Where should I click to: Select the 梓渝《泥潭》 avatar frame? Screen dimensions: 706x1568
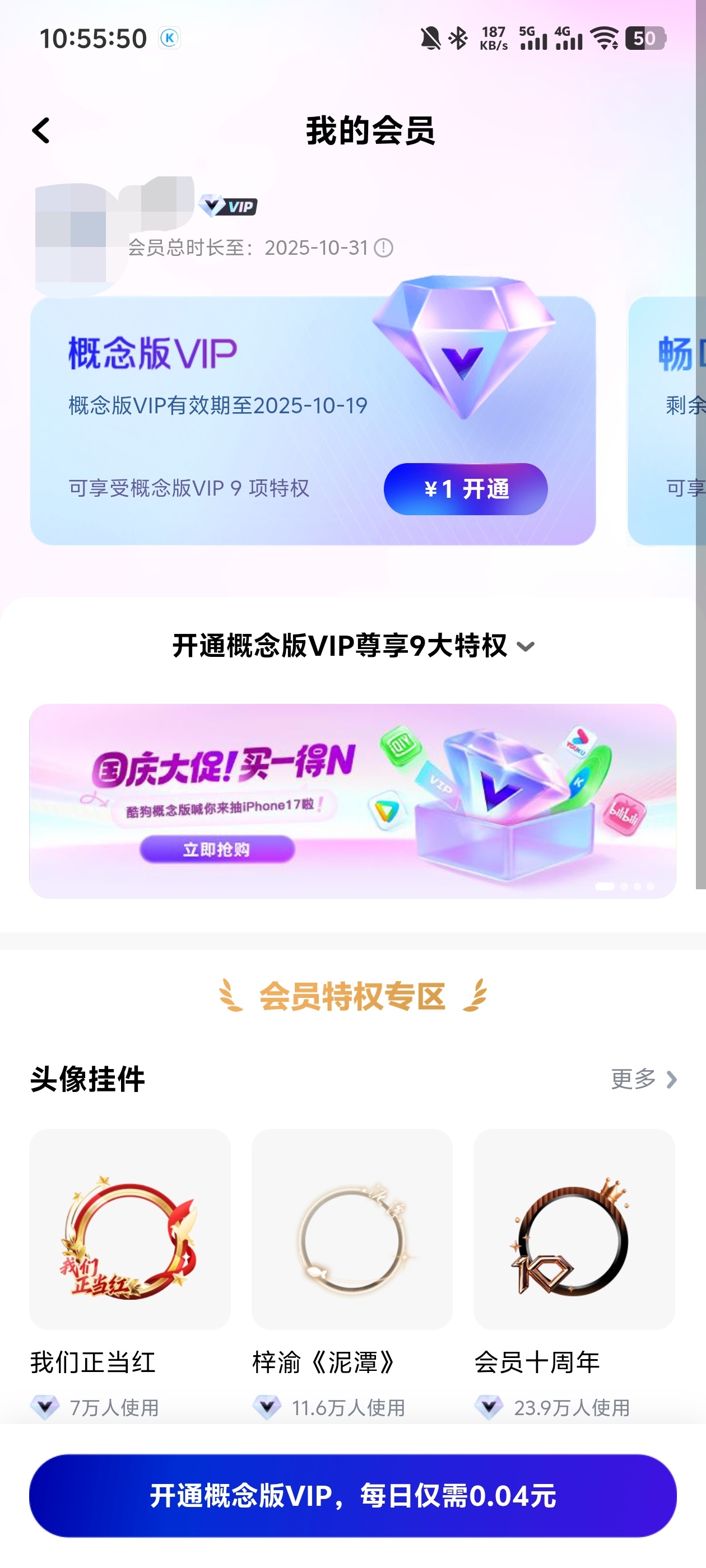coord(351,1230)
